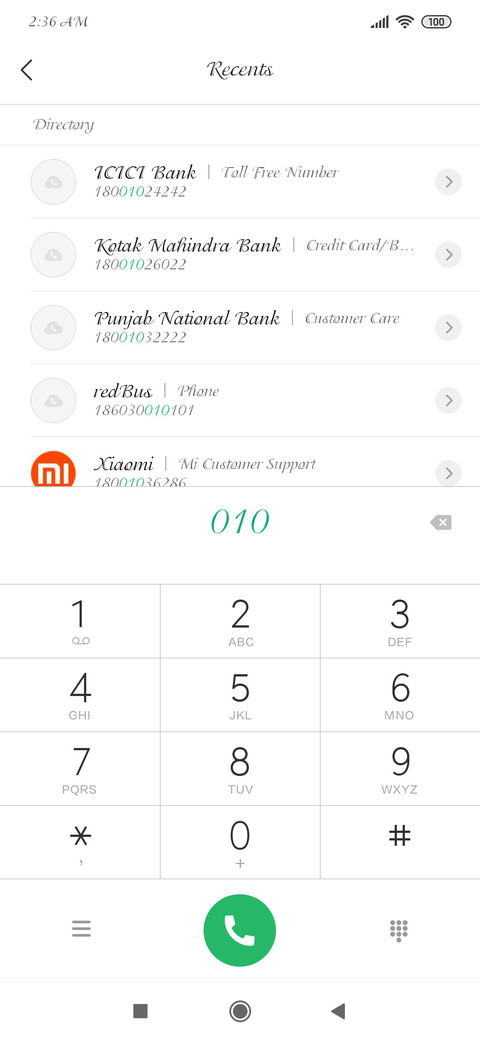Viewport: 480px width, 1040px height.
Task: Enter digit 5 on the dial pad
Action: coord(240,695)
